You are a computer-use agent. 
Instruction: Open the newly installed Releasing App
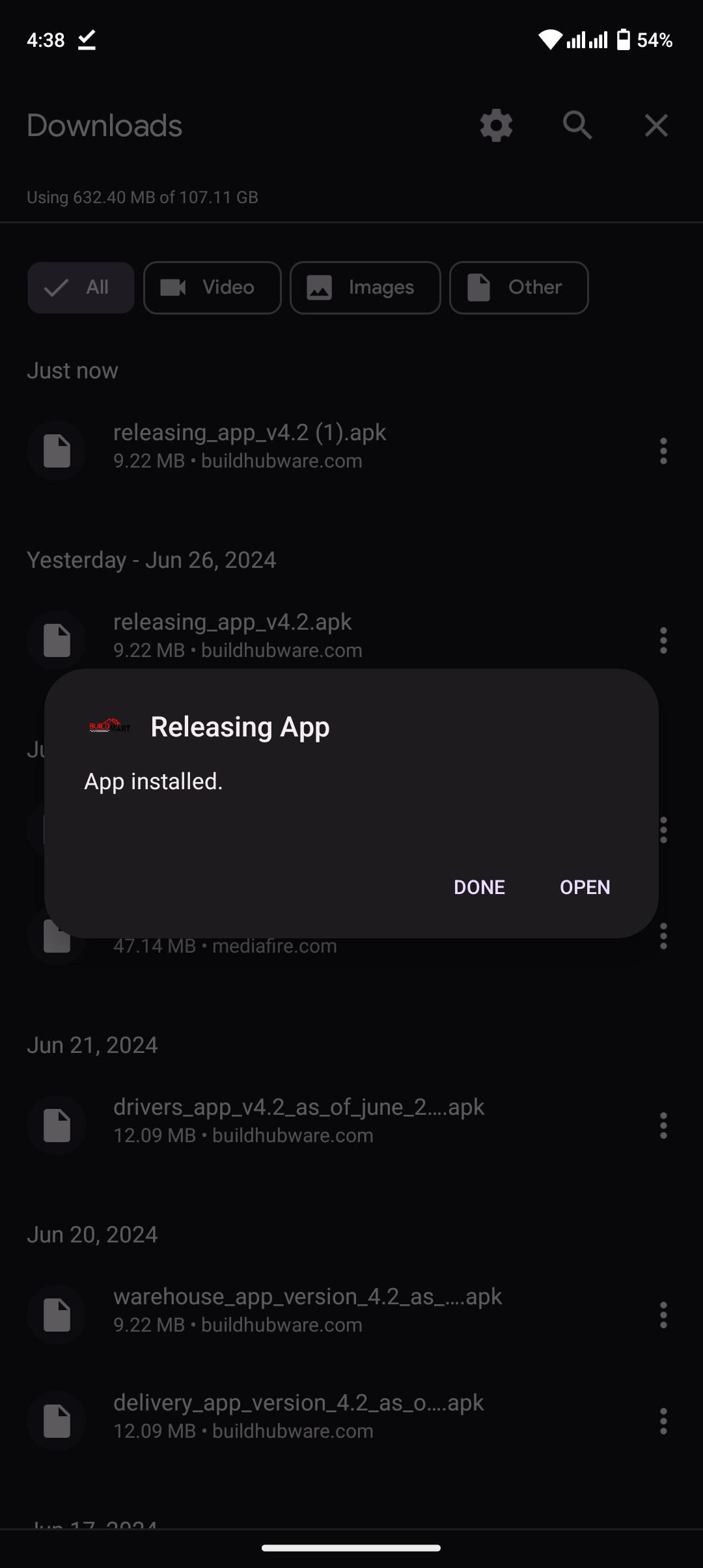[585, 887]
